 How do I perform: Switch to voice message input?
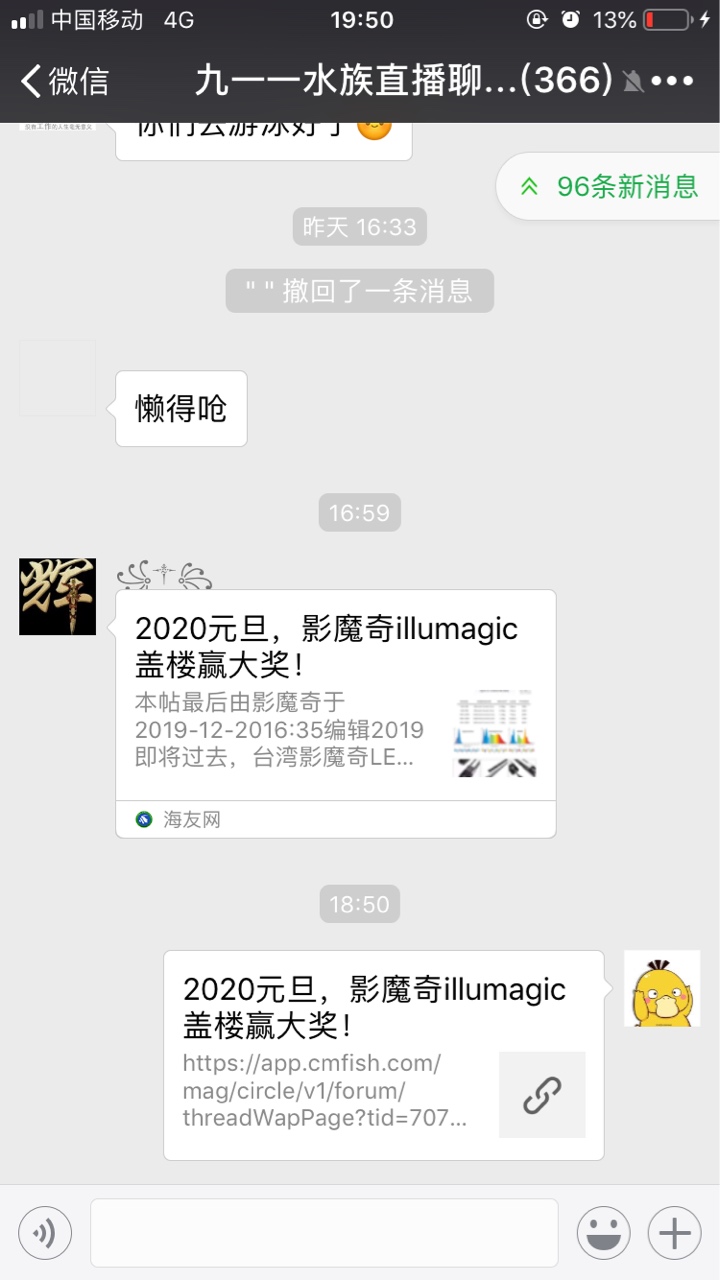click(45, 1233)
